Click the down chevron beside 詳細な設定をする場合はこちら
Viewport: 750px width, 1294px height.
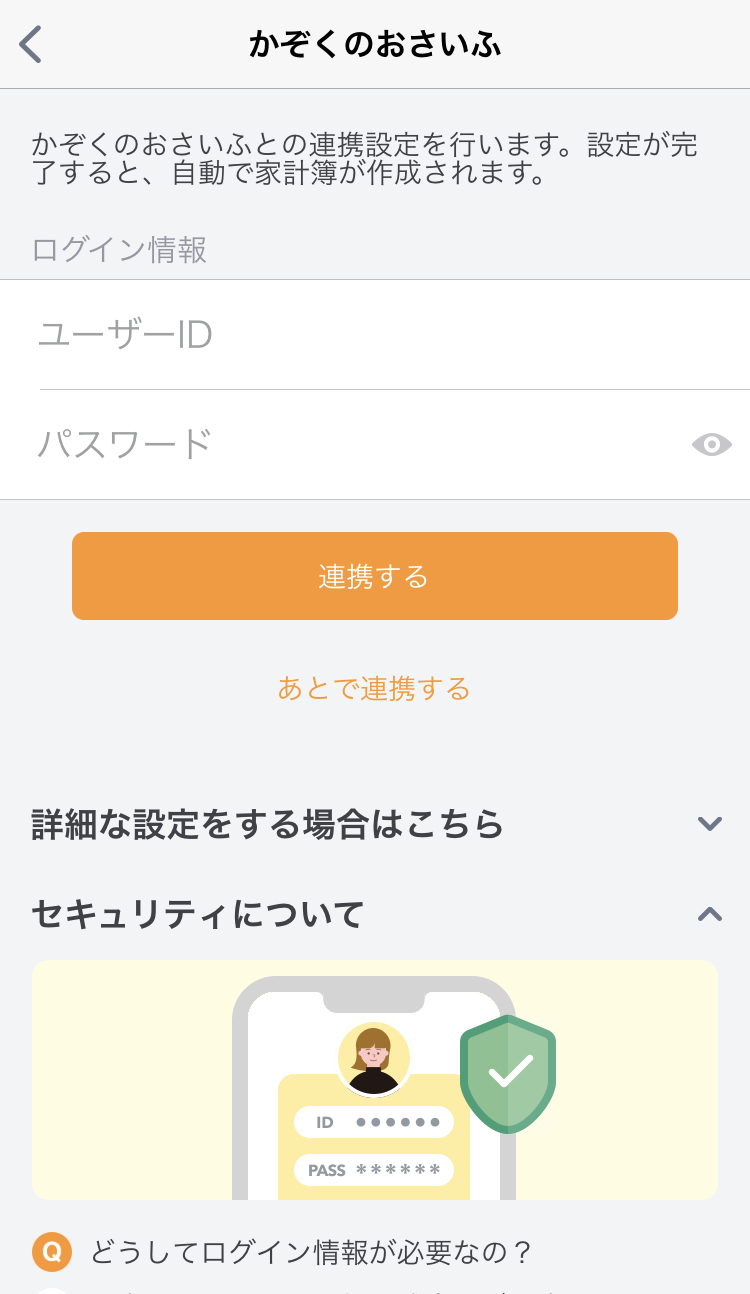pos(710,824)
